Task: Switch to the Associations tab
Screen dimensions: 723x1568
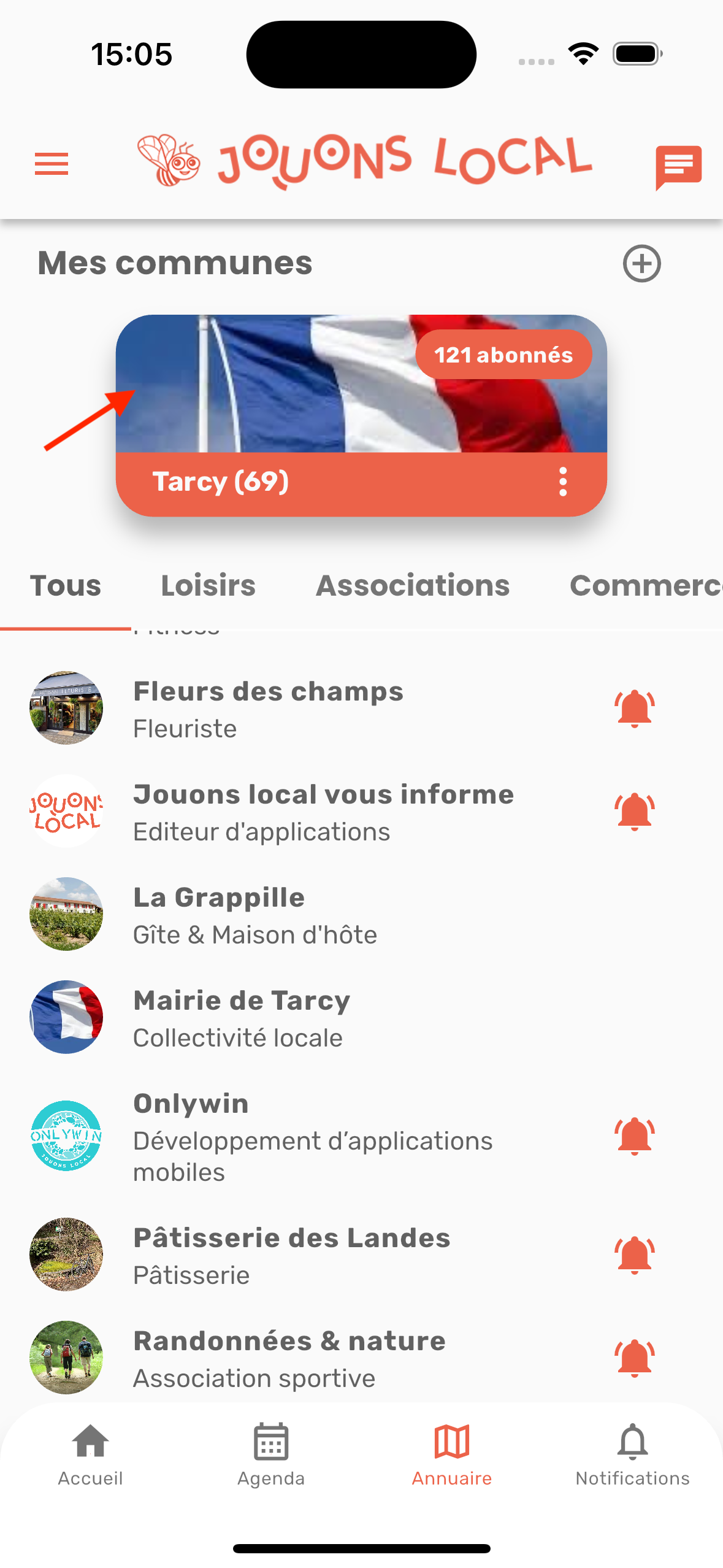Action: coord(413,586)
